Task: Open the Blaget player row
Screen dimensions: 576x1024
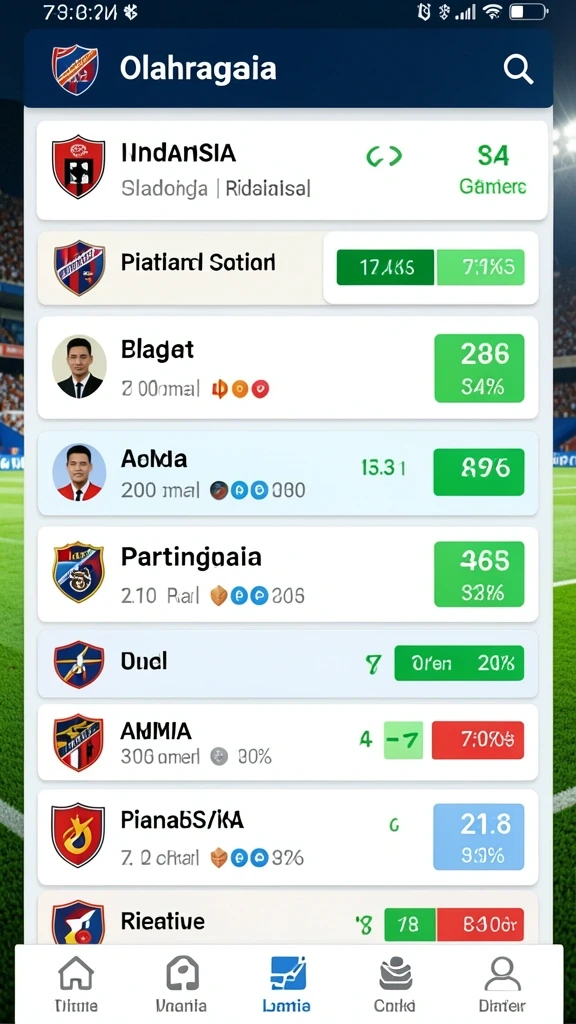Action: click(x=288, y=368)
